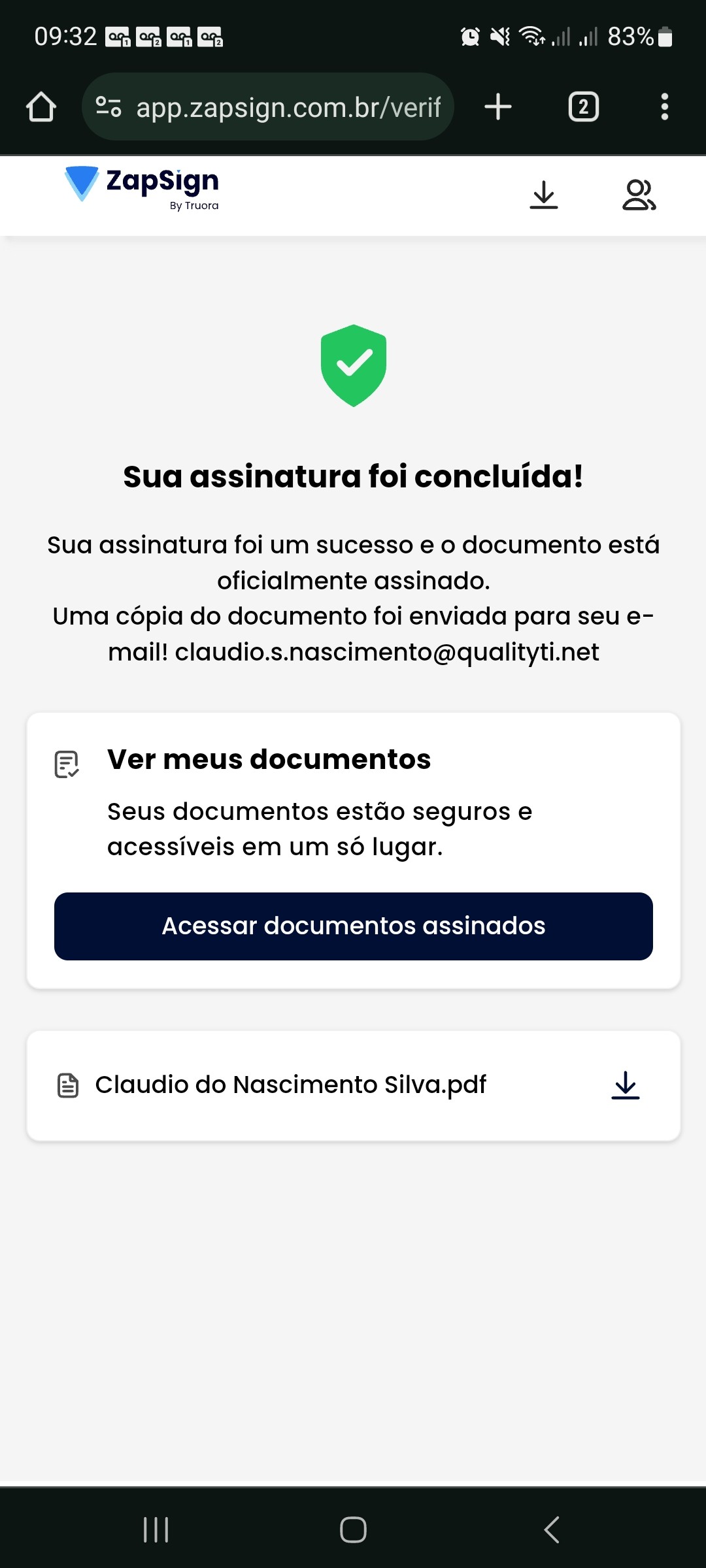Open the browser overflow menu
The height and width of the screenshot is (1568, 706).
664,107
